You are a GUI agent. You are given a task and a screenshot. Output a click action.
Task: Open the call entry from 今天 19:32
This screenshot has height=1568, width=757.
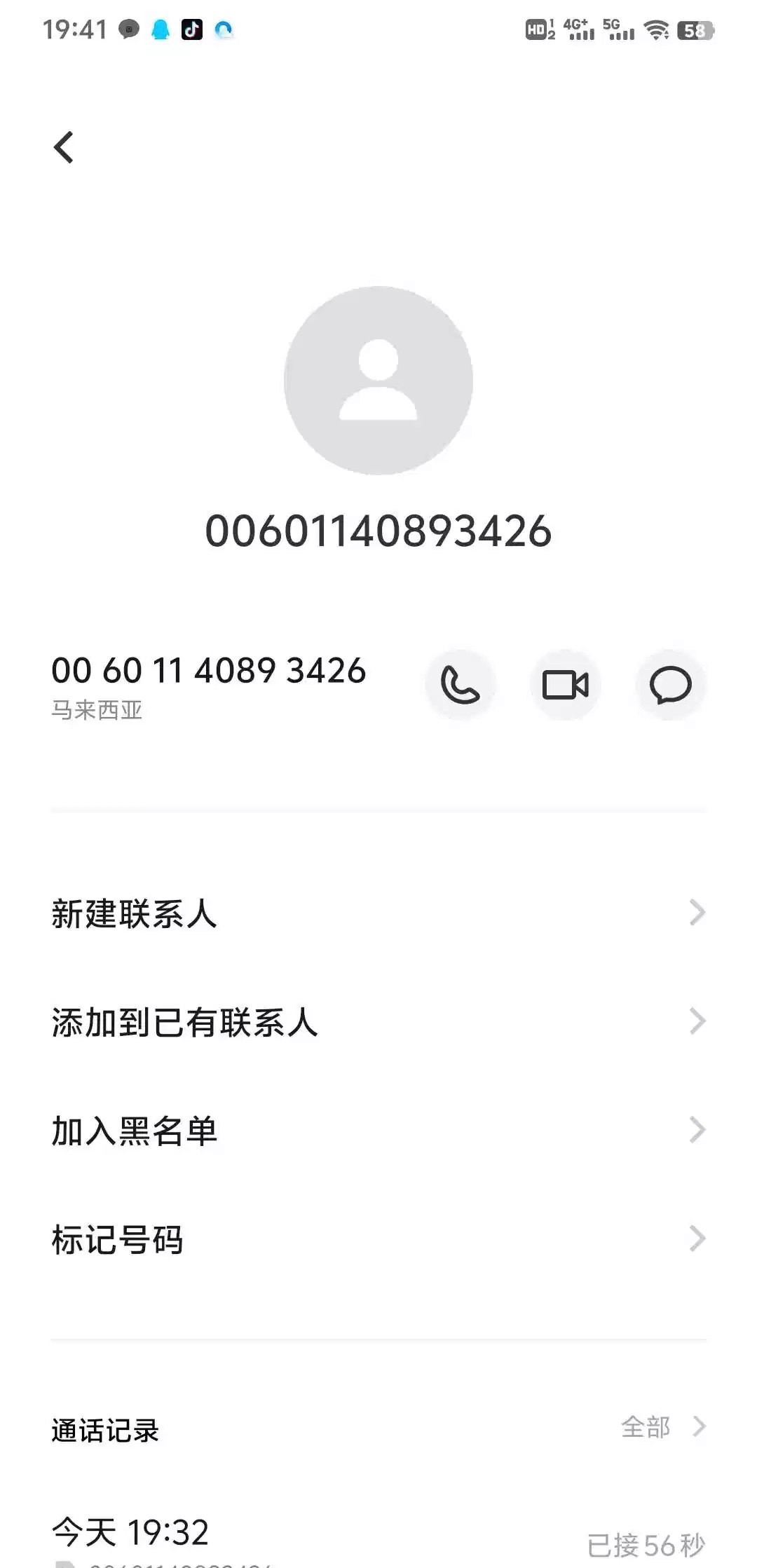click(378, 1535)
